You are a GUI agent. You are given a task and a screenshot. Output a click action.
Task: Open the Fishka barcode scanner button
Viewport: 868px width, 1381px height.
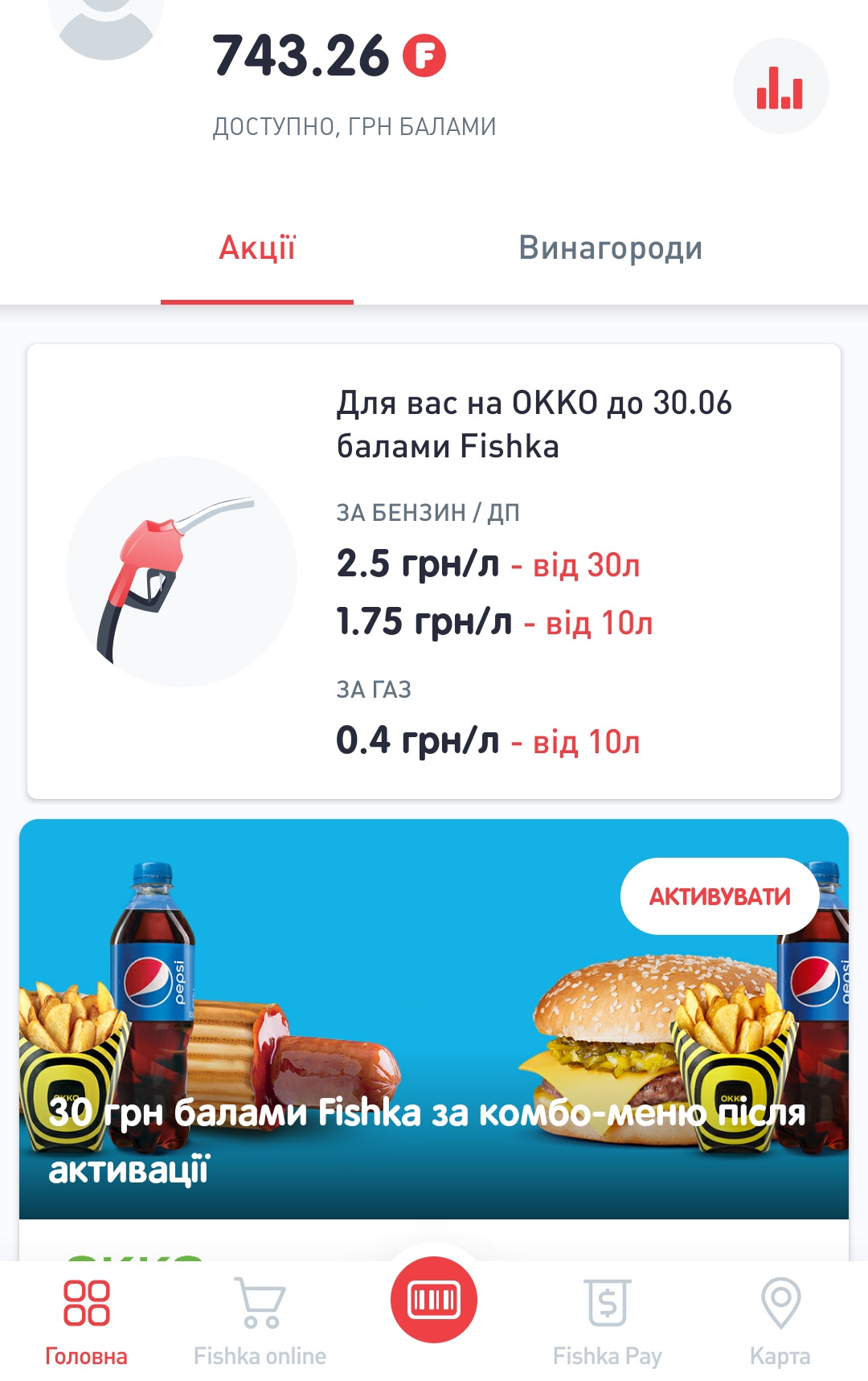coord(434,1301)
